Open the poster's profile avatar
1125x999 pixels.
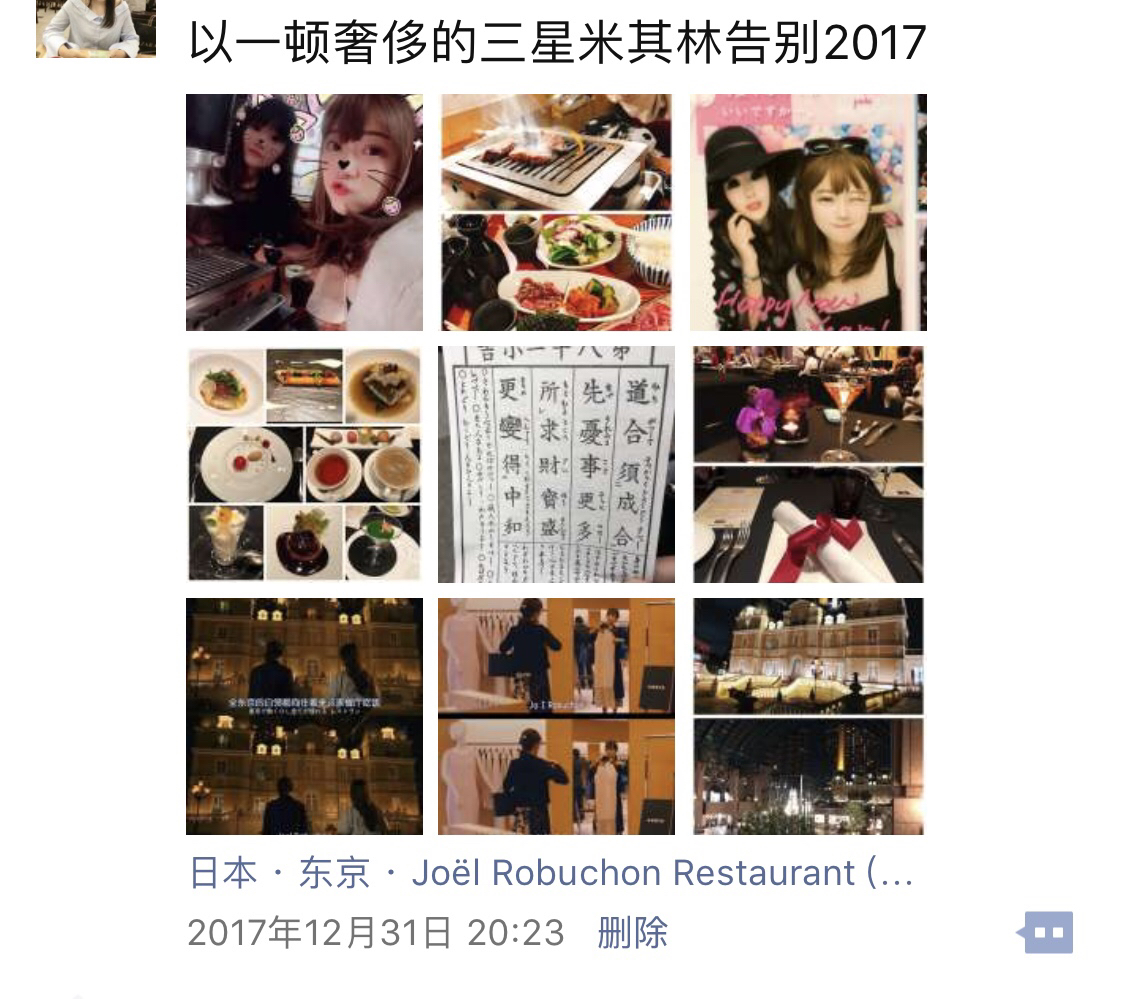tap(96, 28)
